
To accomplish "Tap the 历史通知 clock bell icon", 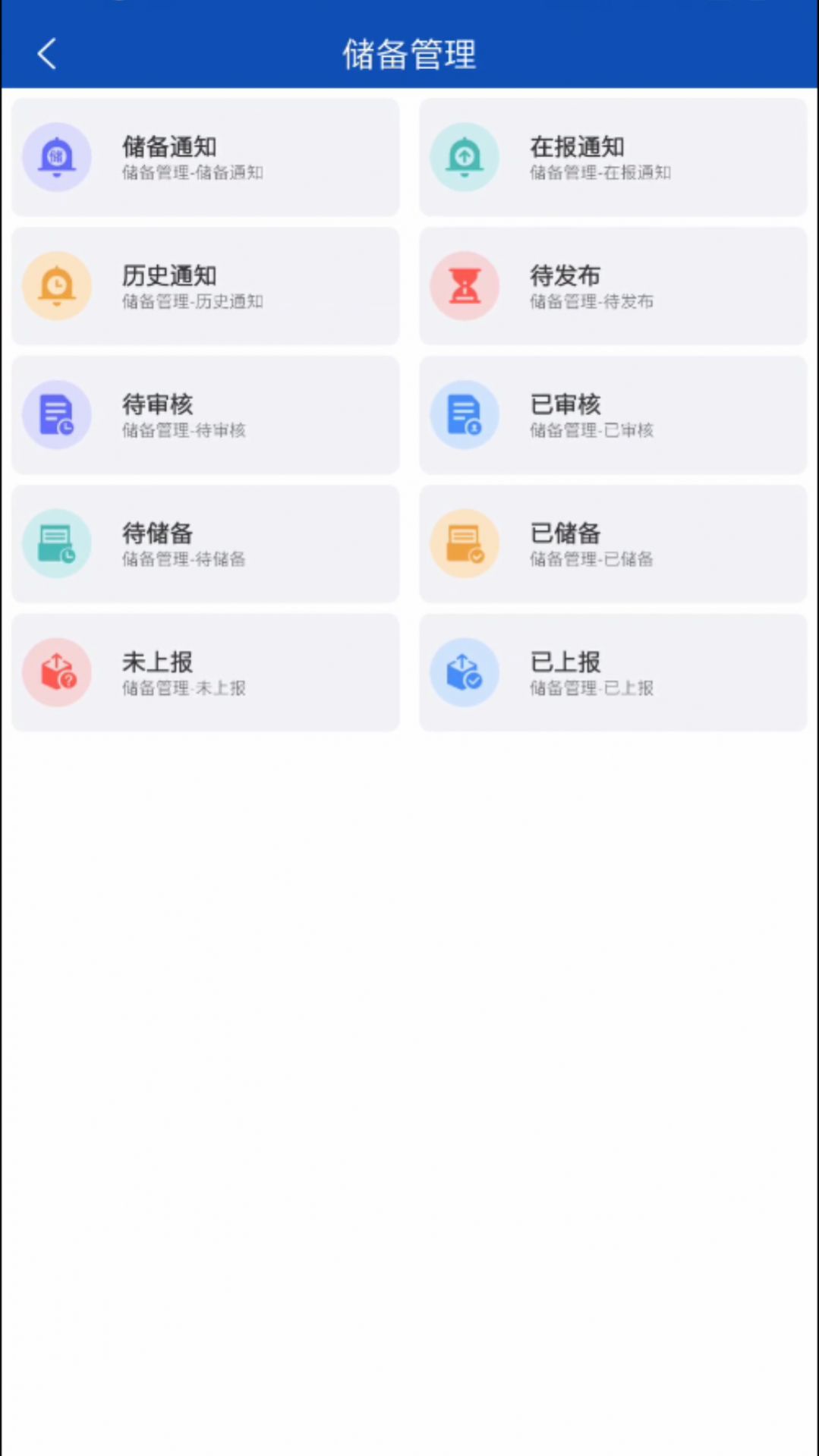I will pyautogui.click(x=57, y=286).
